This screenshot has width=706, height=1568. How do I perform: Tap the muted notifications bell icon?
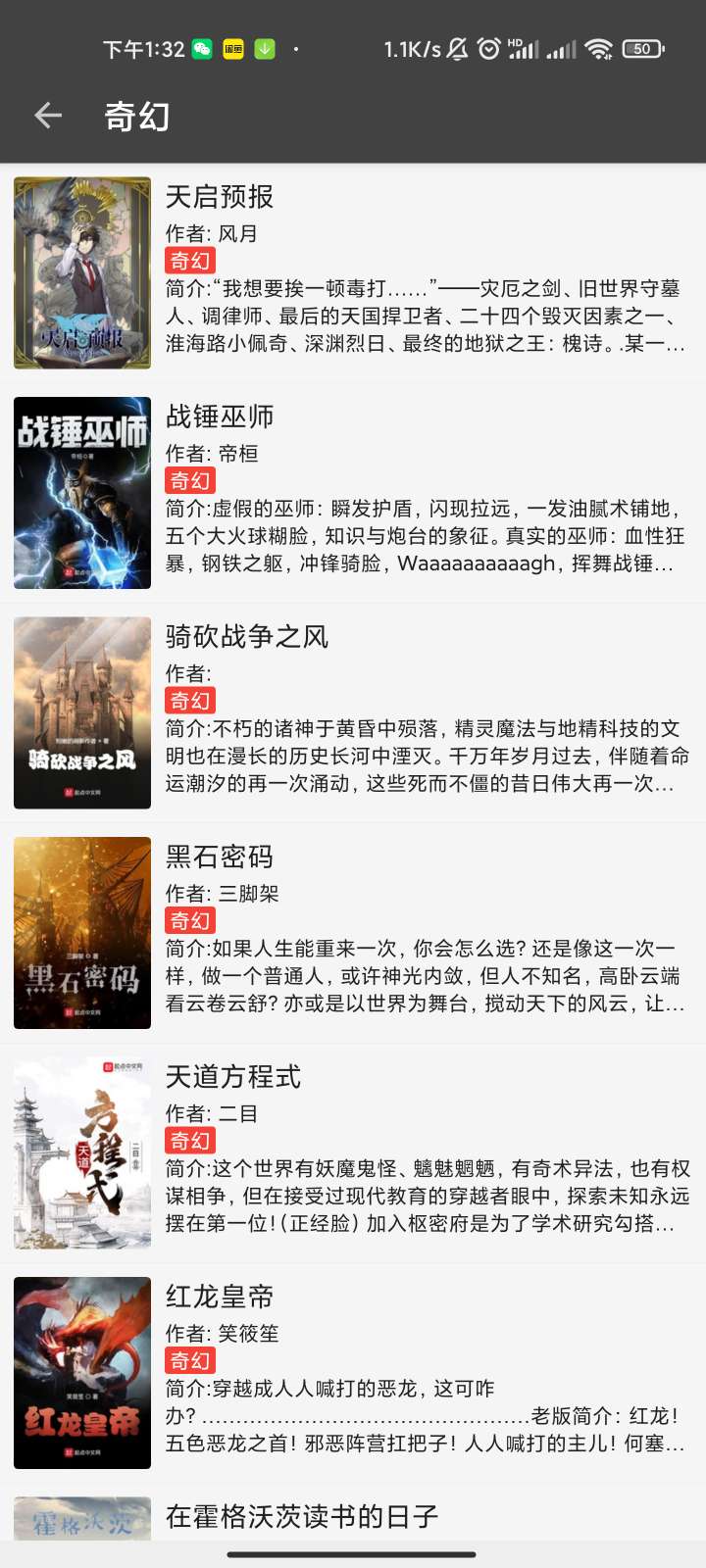pyautogui.click(x=458, y=47)
